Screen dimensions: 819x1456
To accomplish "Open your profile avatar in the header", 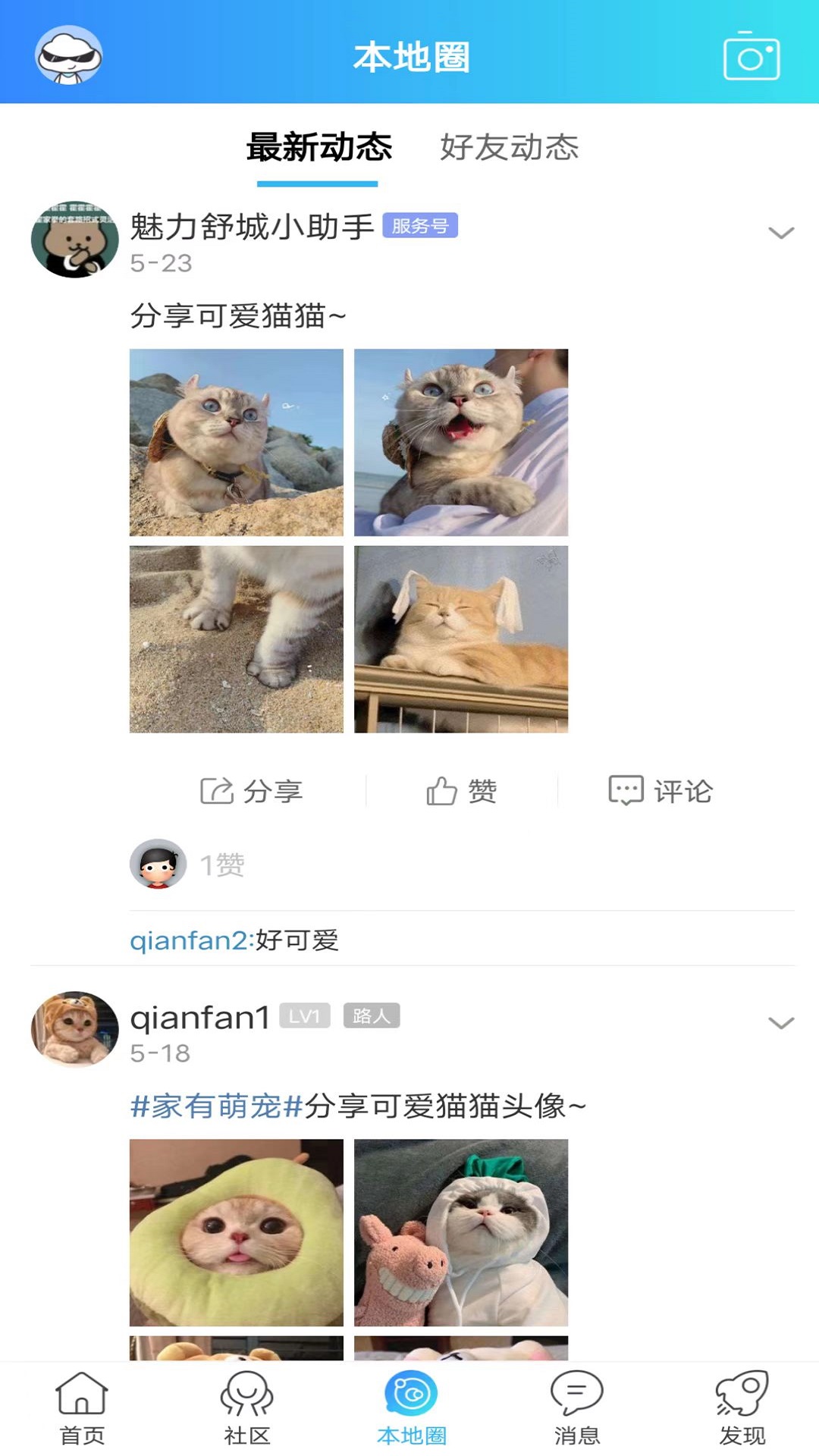I will (x=69, y=55).
